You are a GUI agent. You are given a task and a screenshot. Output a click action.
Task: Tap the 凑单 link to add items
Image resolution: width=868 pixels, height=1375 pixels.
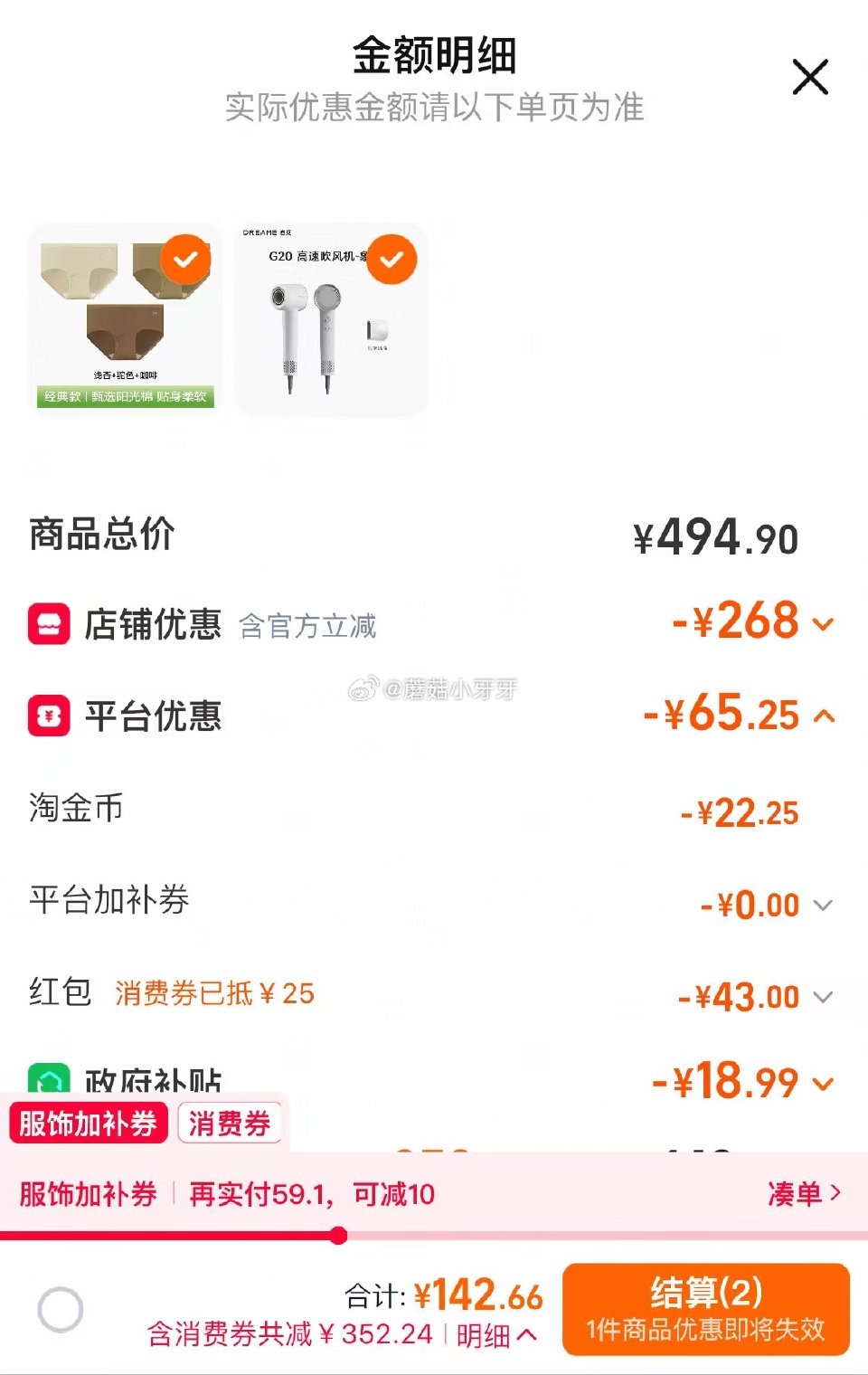(803, 1193)
